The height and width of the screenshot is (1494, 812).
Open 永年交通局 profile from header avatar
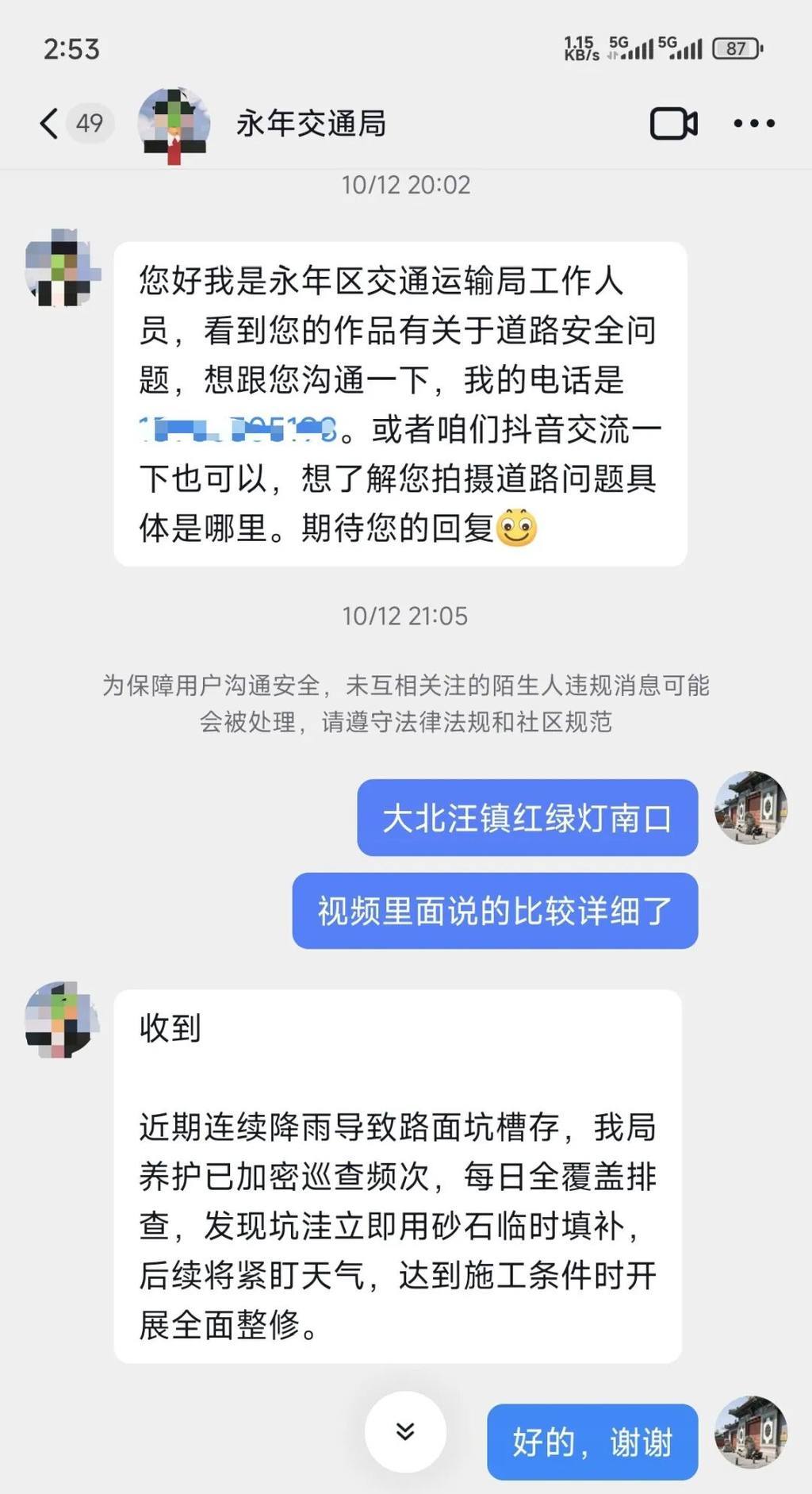[174, 125]
